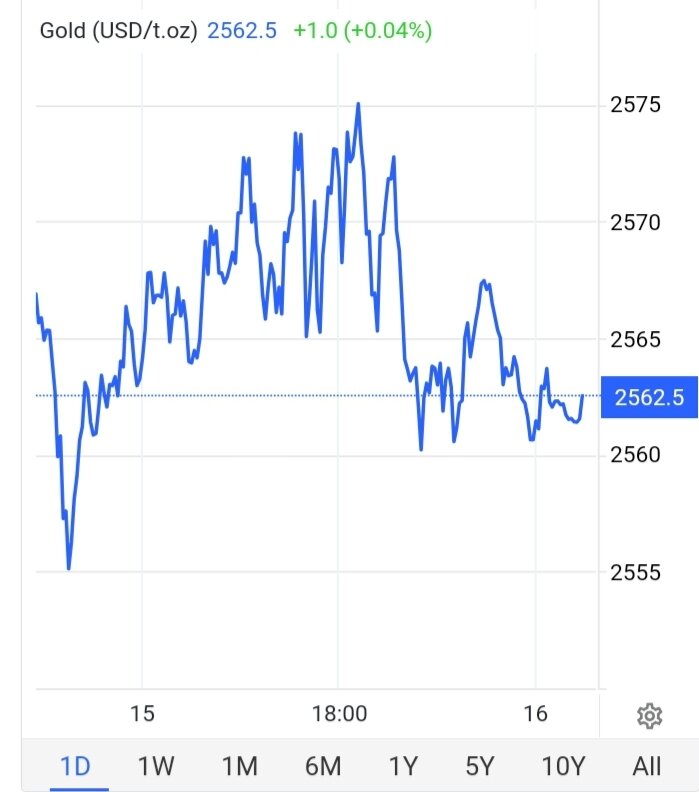The width and height of the screenshot is (699, 792).
Task: Switch to the 10Y range
Action: (562, 766)
